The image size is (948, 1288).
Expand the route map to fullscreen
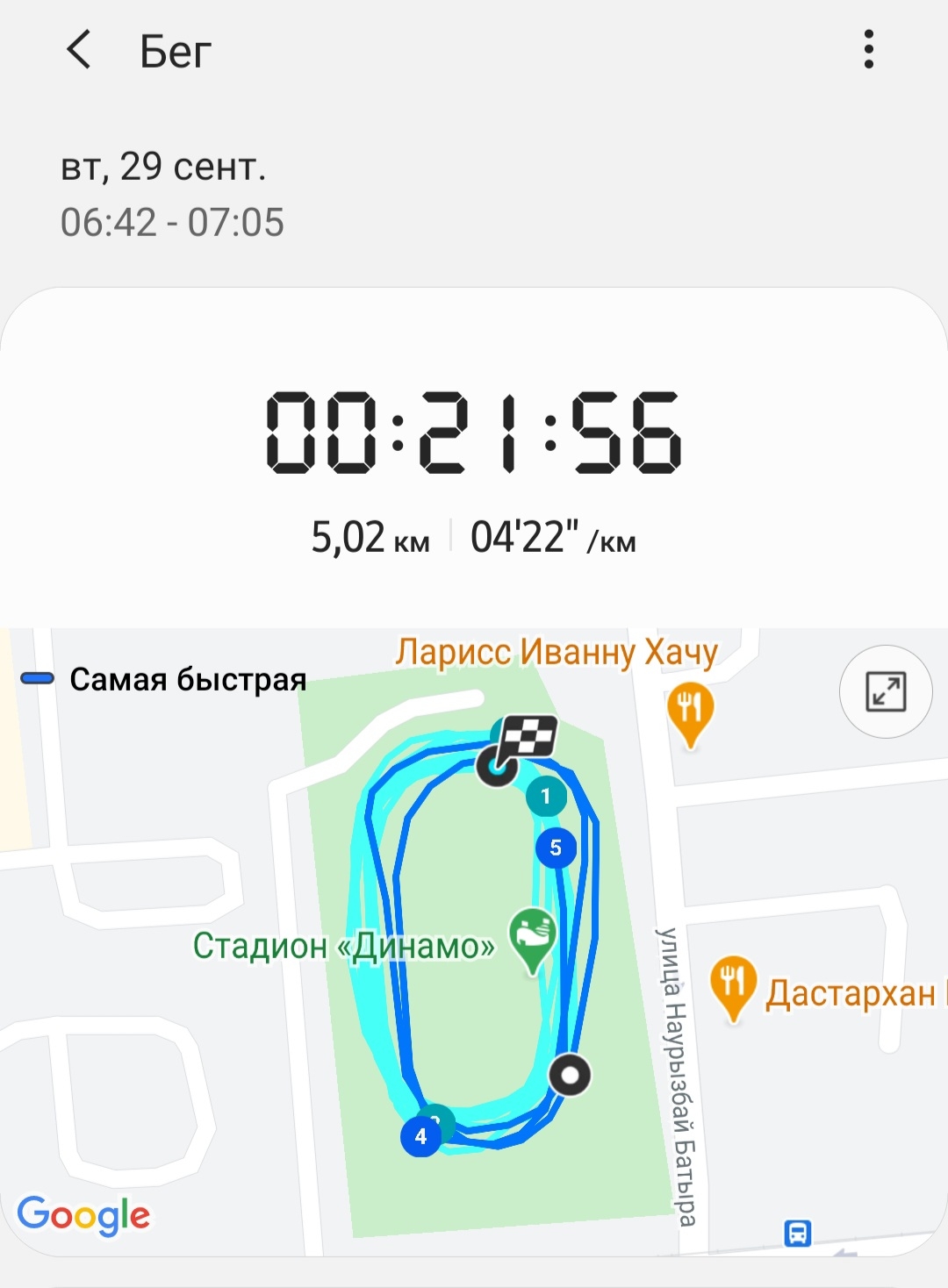885,691
